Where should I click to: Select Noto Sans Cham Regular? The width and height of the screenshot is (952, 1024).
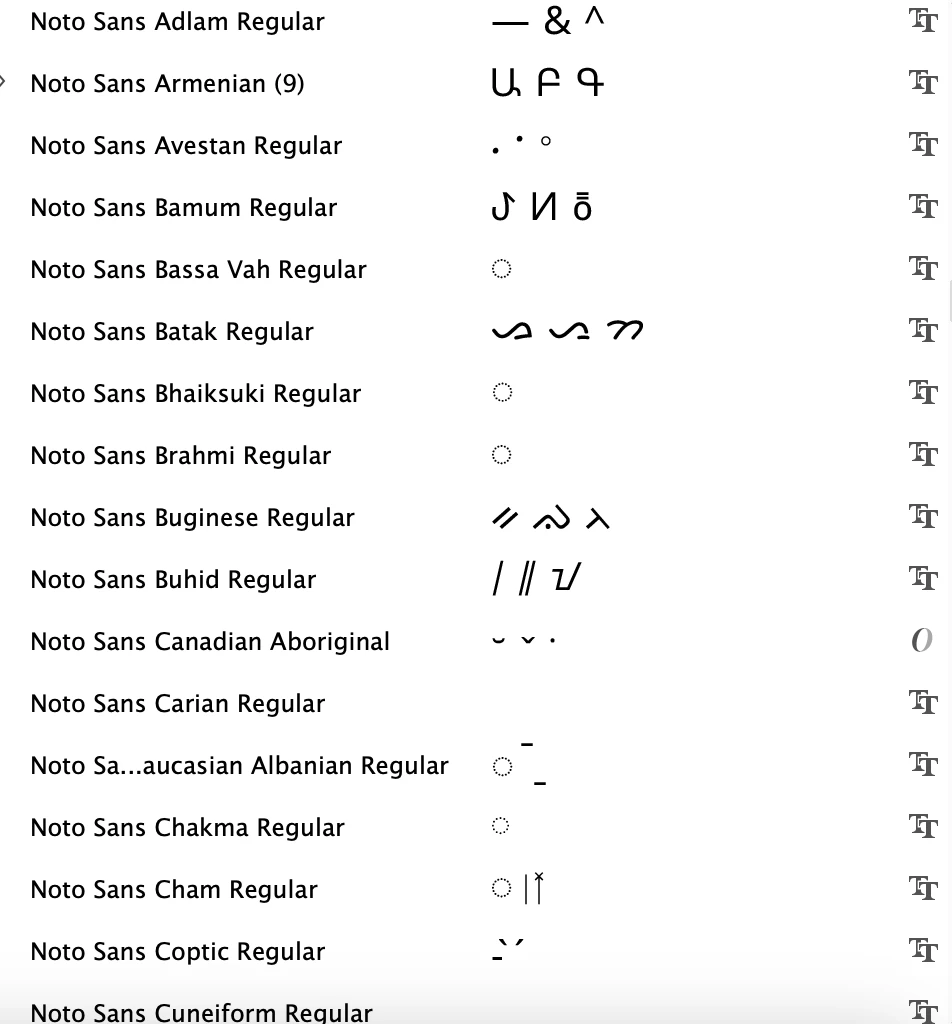(x=174, y=890)
